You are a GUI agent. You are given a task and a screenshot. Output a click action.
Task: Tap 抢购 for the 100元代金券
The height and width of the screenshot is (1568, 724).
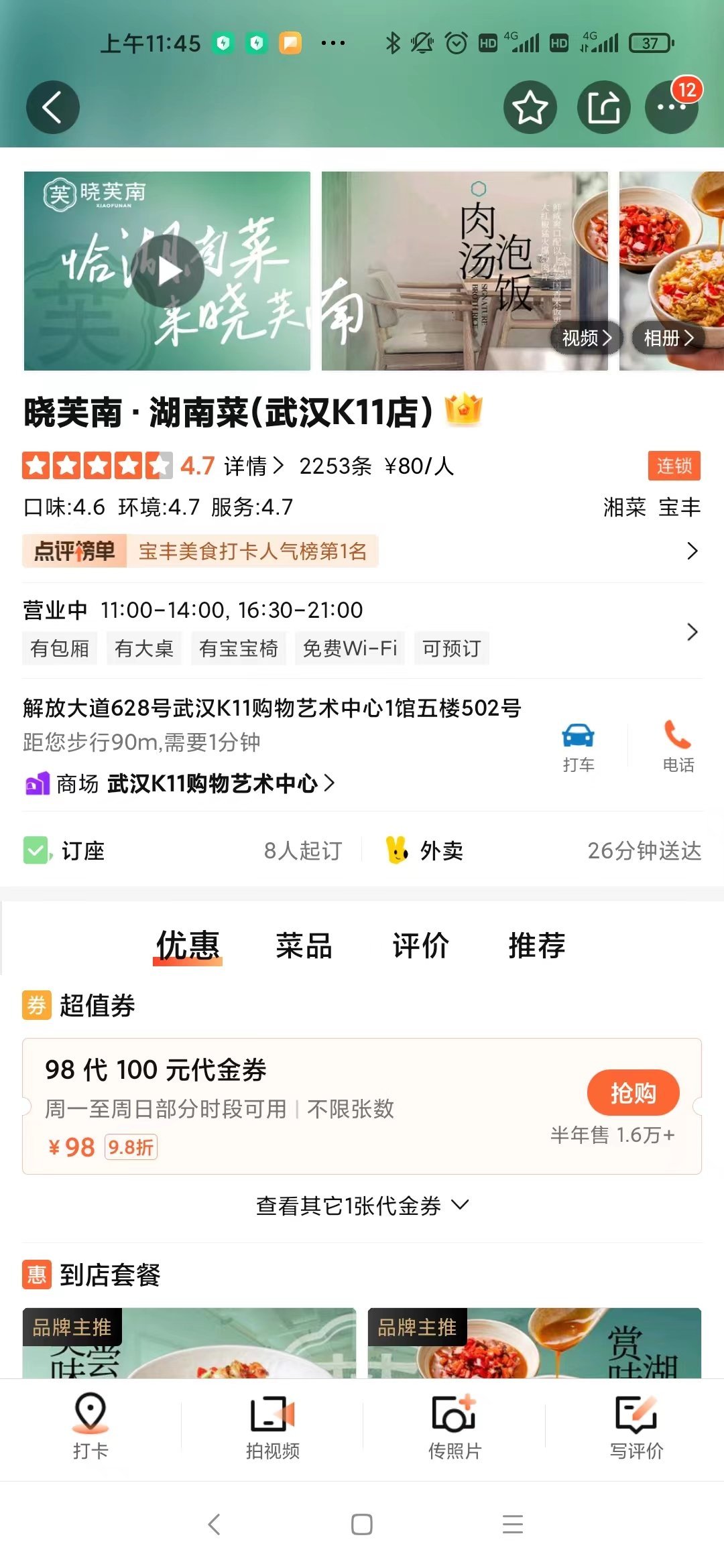(632, 1092)
